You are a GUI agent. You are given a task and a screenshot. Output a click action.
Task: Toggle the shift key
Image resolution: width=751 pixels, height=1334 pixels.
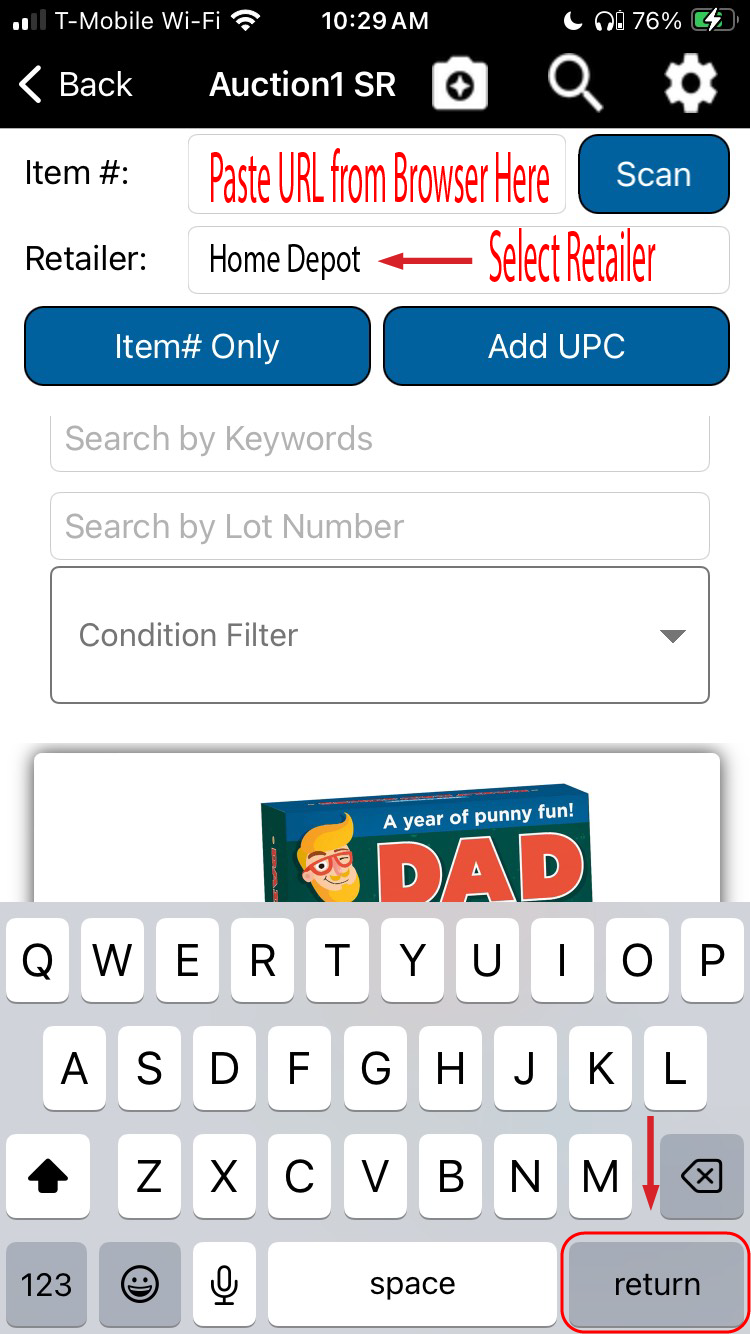pos(48,1176)
